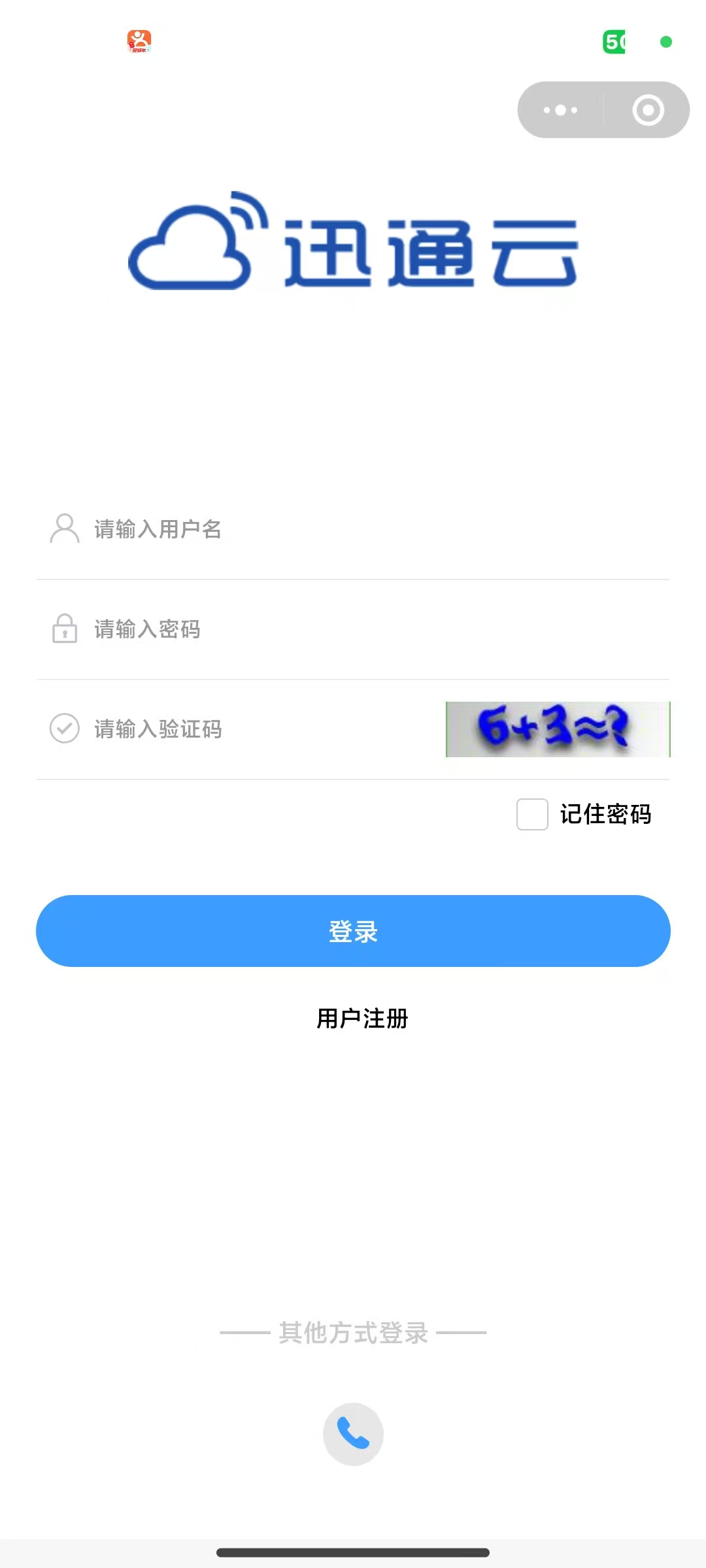Check the 记住密码 checkbox
Image resolution: width=706 pixels, height=1568 pixels.
tap(532, 814)
